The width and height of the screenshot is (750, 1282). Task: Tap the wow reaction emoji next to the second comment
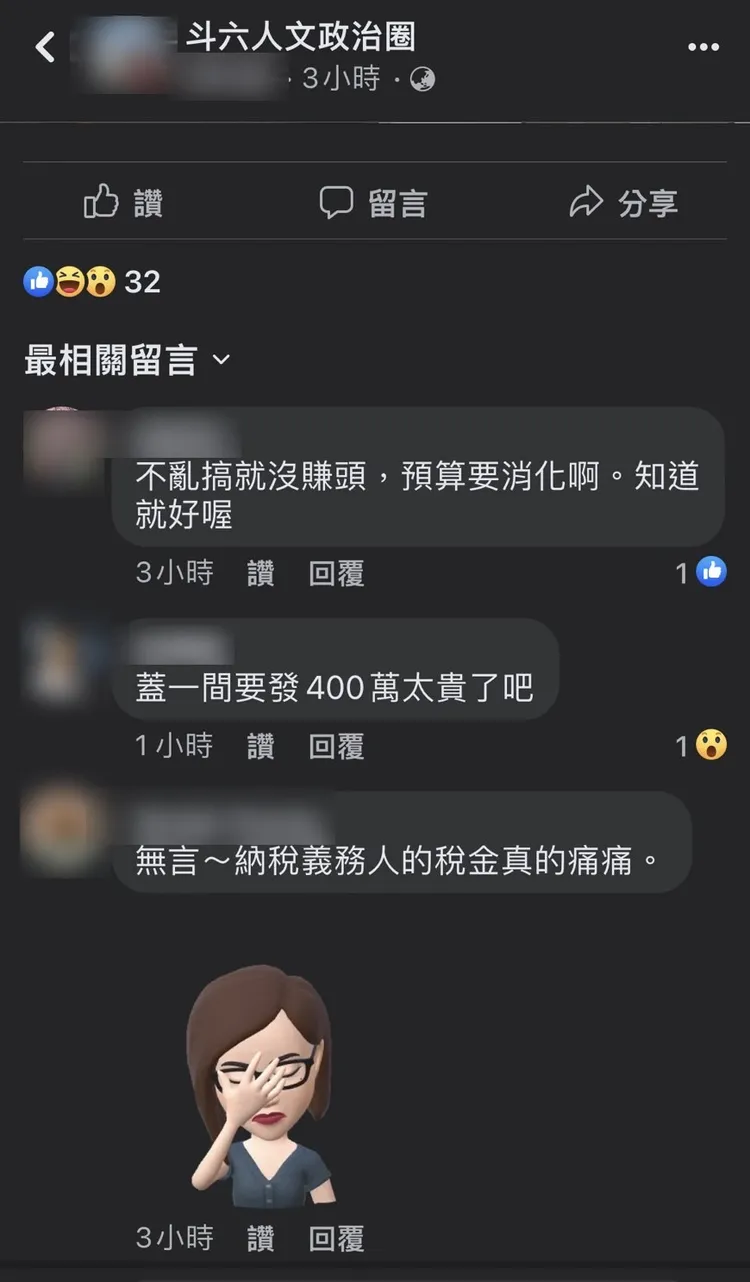(712, 745)
